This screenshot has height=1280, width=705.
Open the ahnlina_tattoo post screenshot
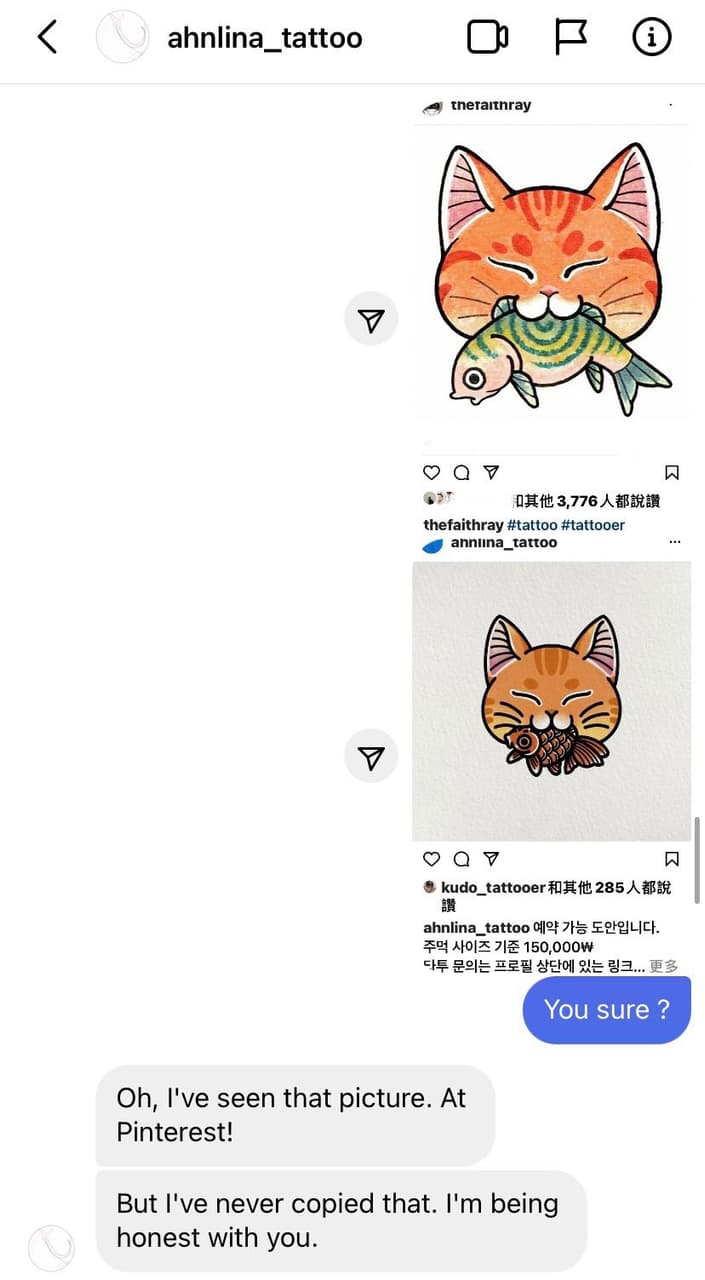click(x=551, y=756)
